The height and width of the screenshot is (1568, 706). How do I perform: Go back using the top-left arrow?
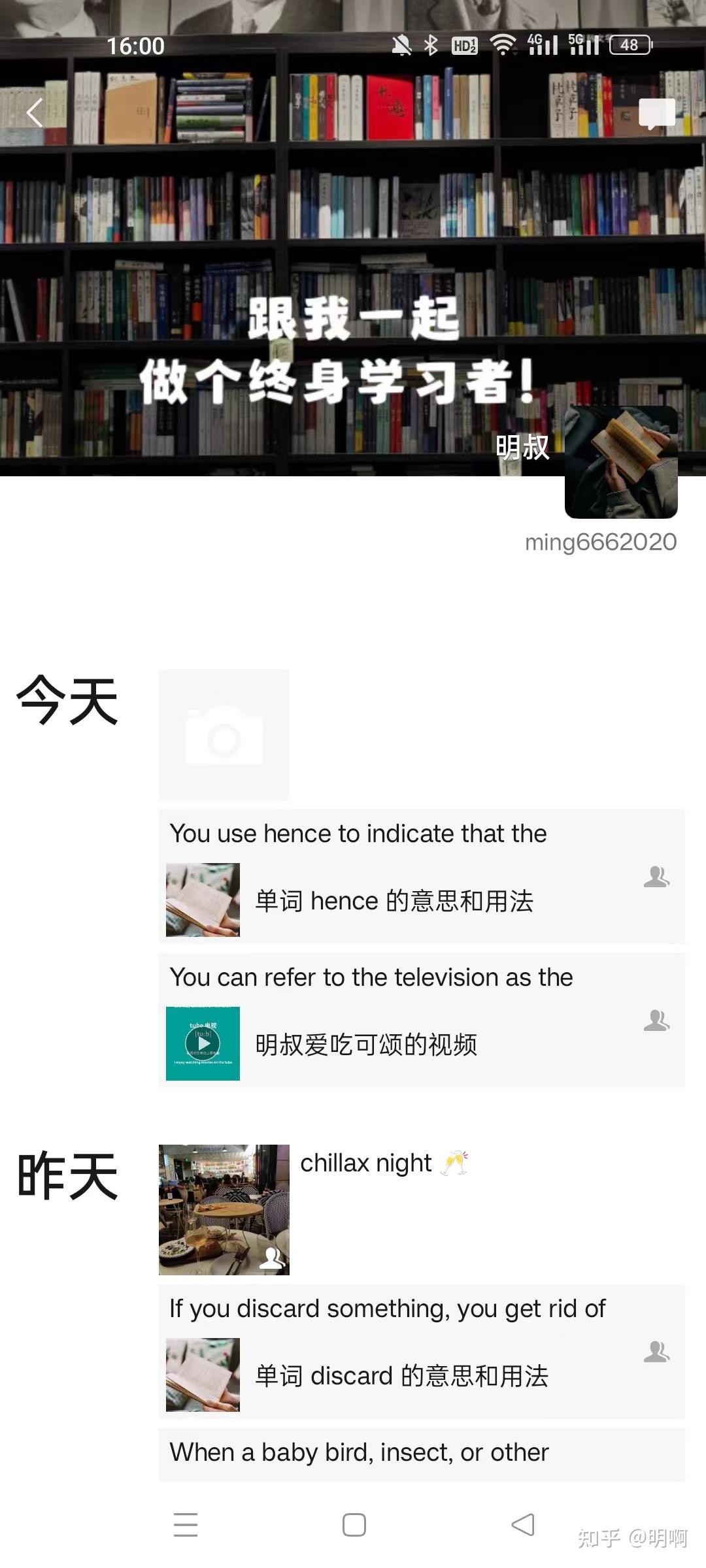[x=35, y=112]
